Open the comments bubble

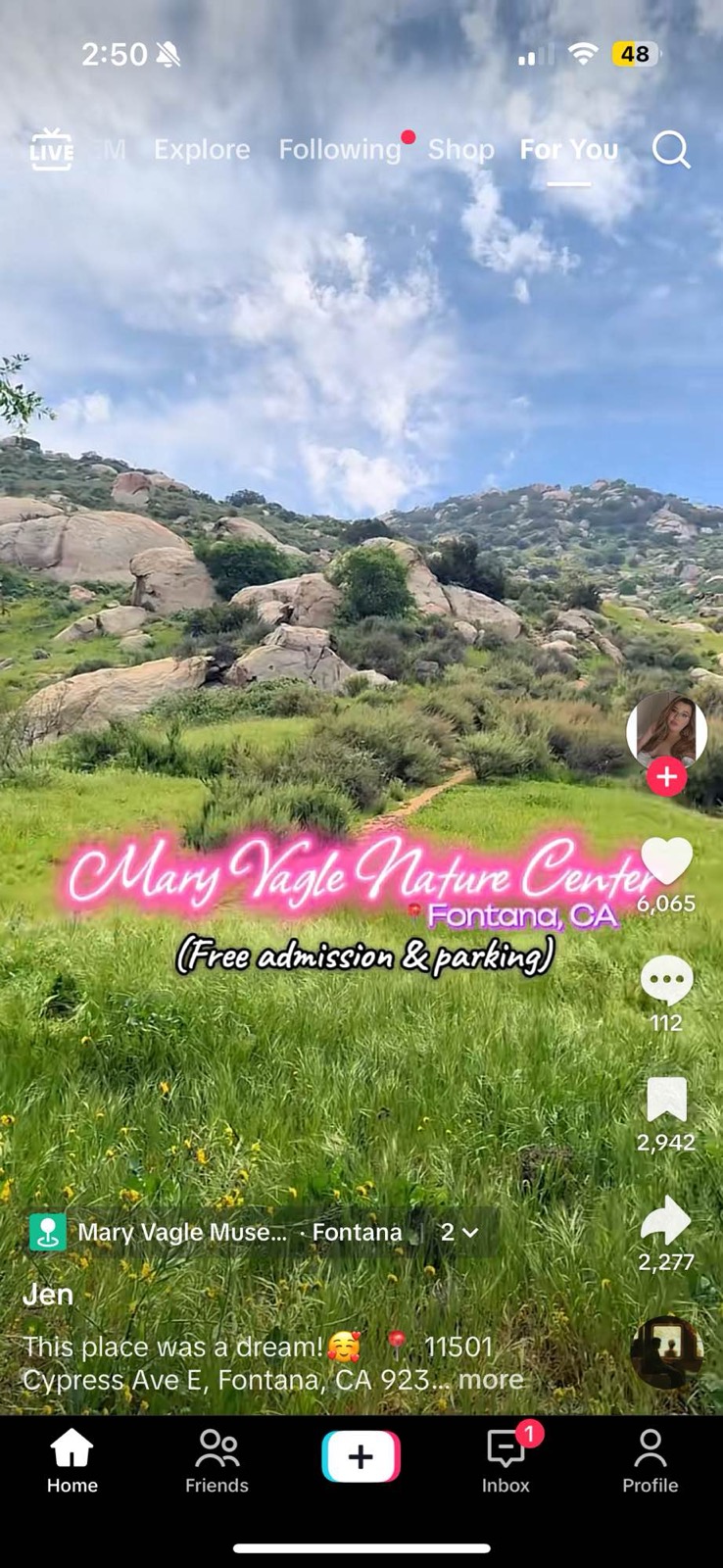coord(666,981)
